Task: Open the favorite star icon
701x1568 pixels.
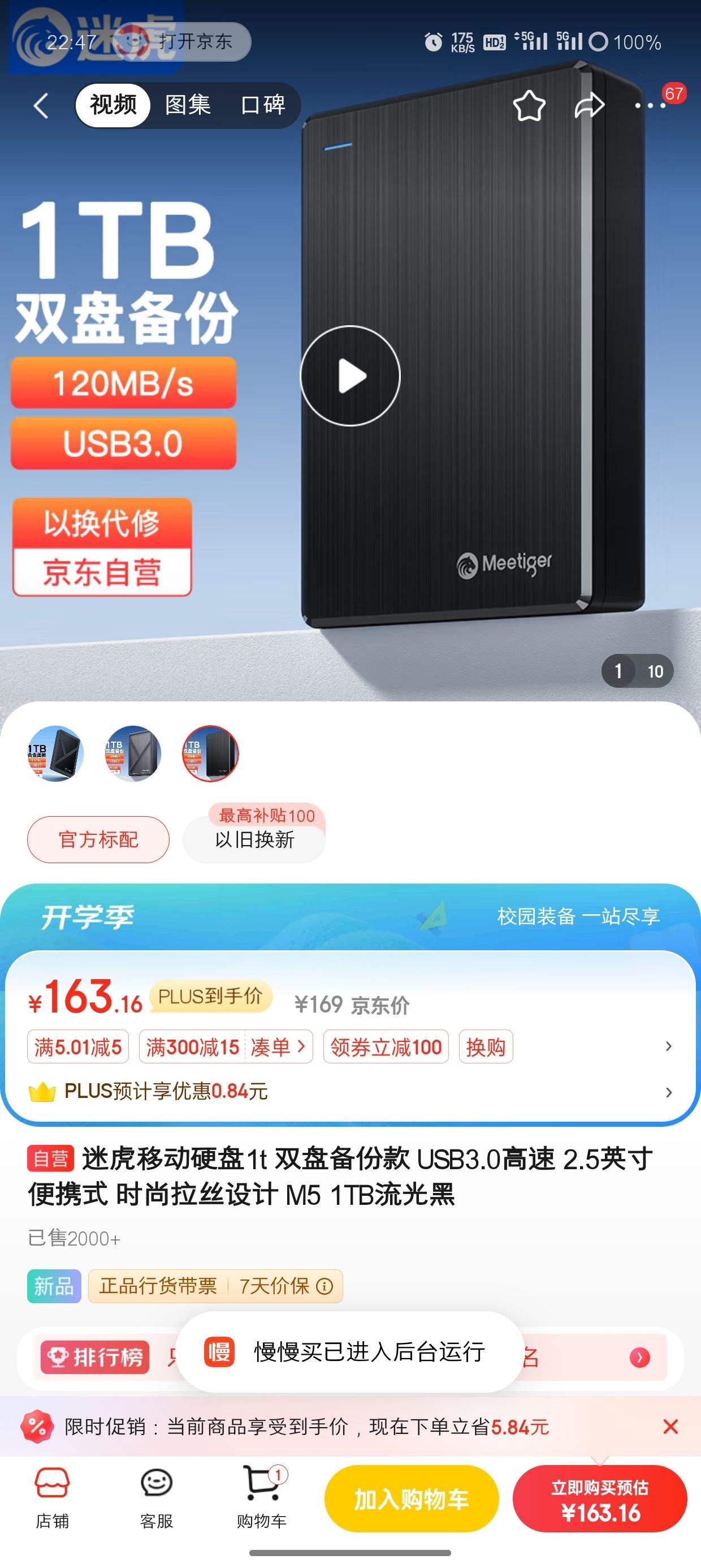Action: click(x=529, y=105)
